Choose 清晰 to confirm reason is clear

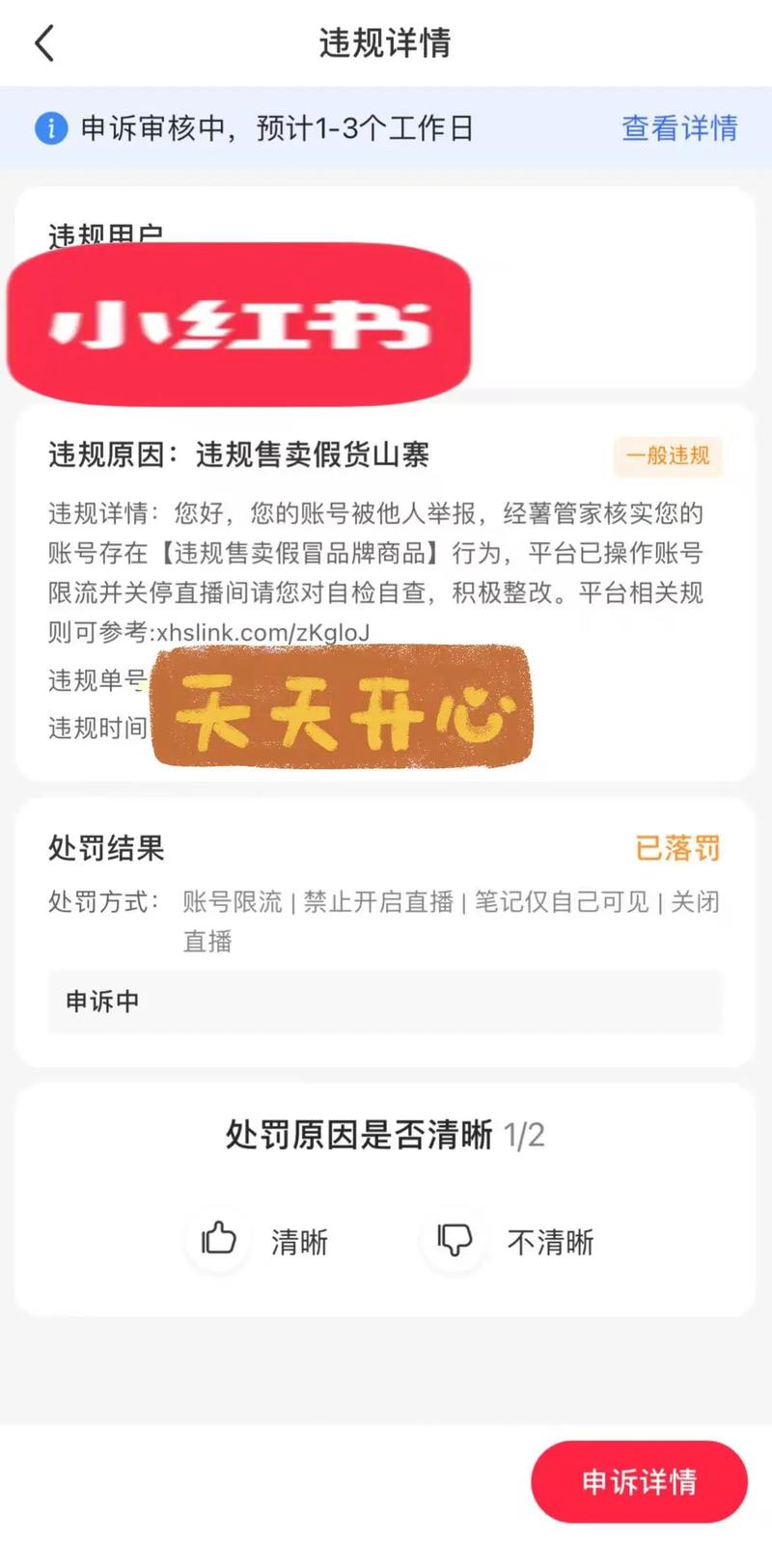[x=297, y=1243]
